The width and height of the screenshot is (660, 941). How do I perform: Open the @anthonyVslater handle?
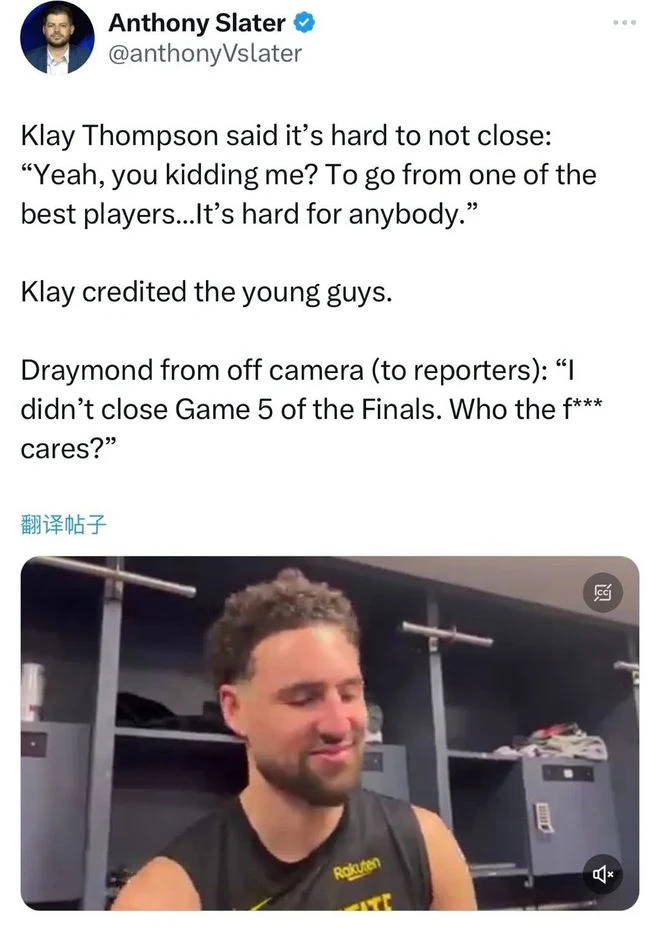(x=204, y=53)
